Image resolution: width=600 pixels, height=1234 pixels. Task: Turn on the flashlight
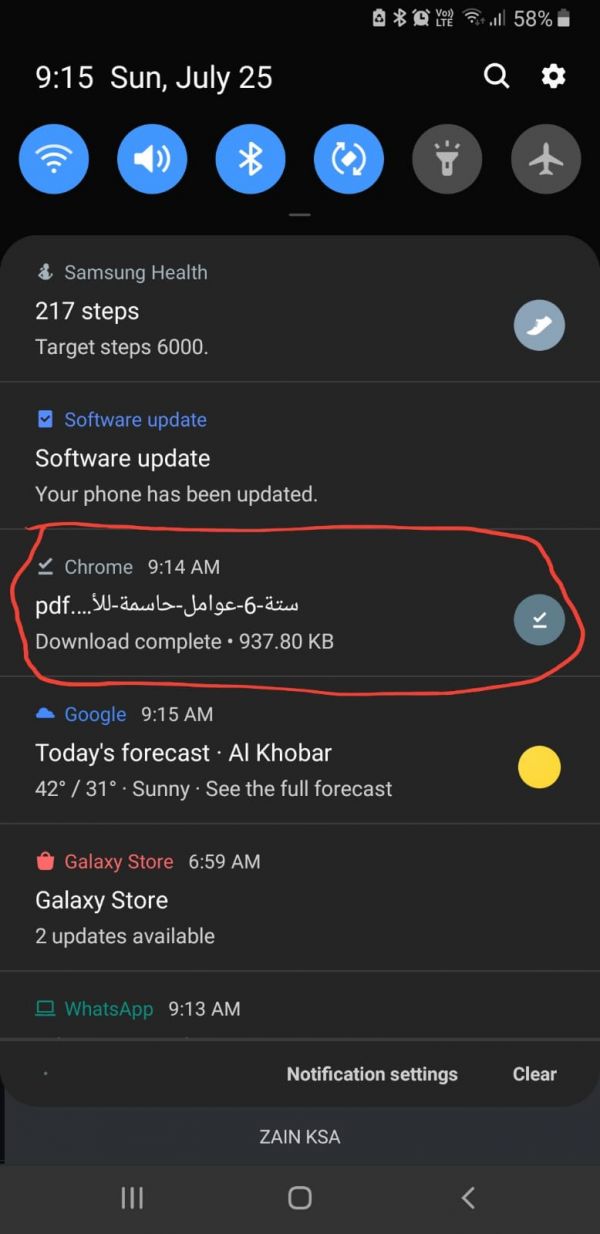pyautogui.click(x=447, y=159)
